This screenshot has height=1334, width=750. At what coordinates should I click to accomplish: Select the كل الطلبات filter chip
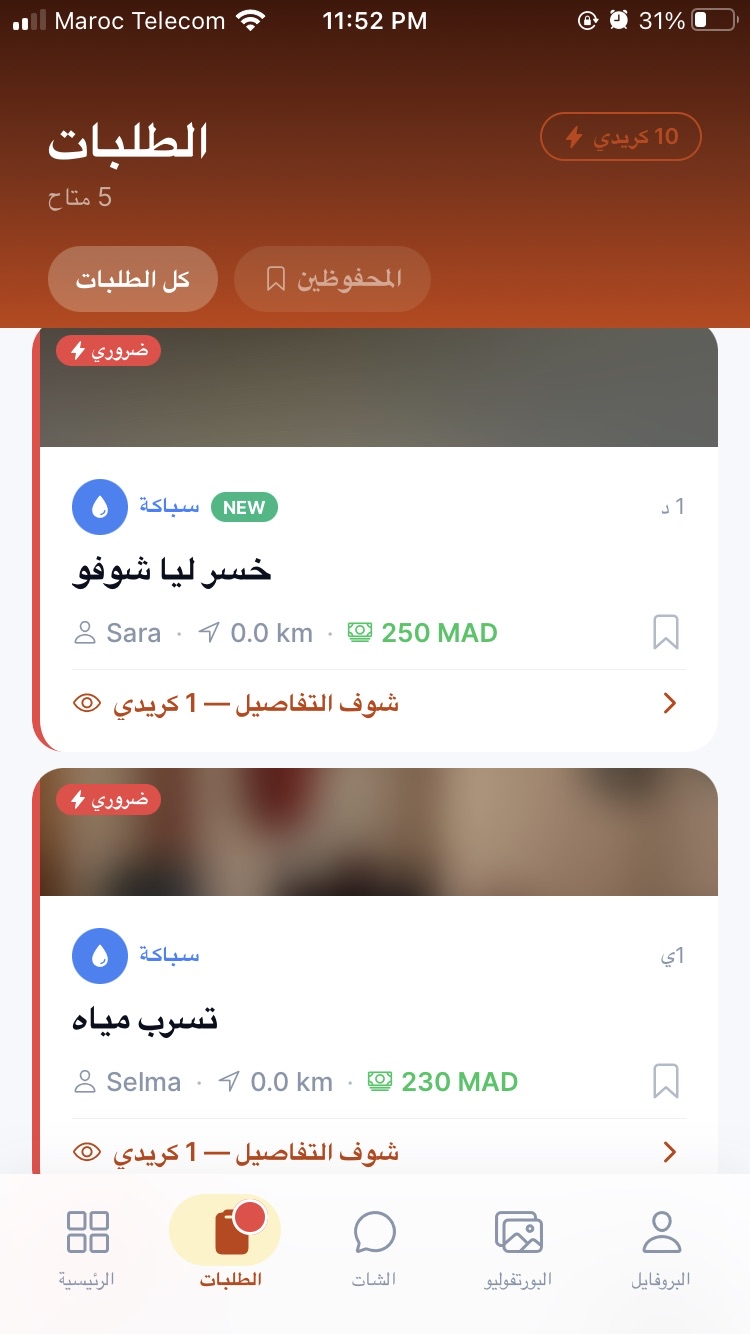click(x=133, y=279)
